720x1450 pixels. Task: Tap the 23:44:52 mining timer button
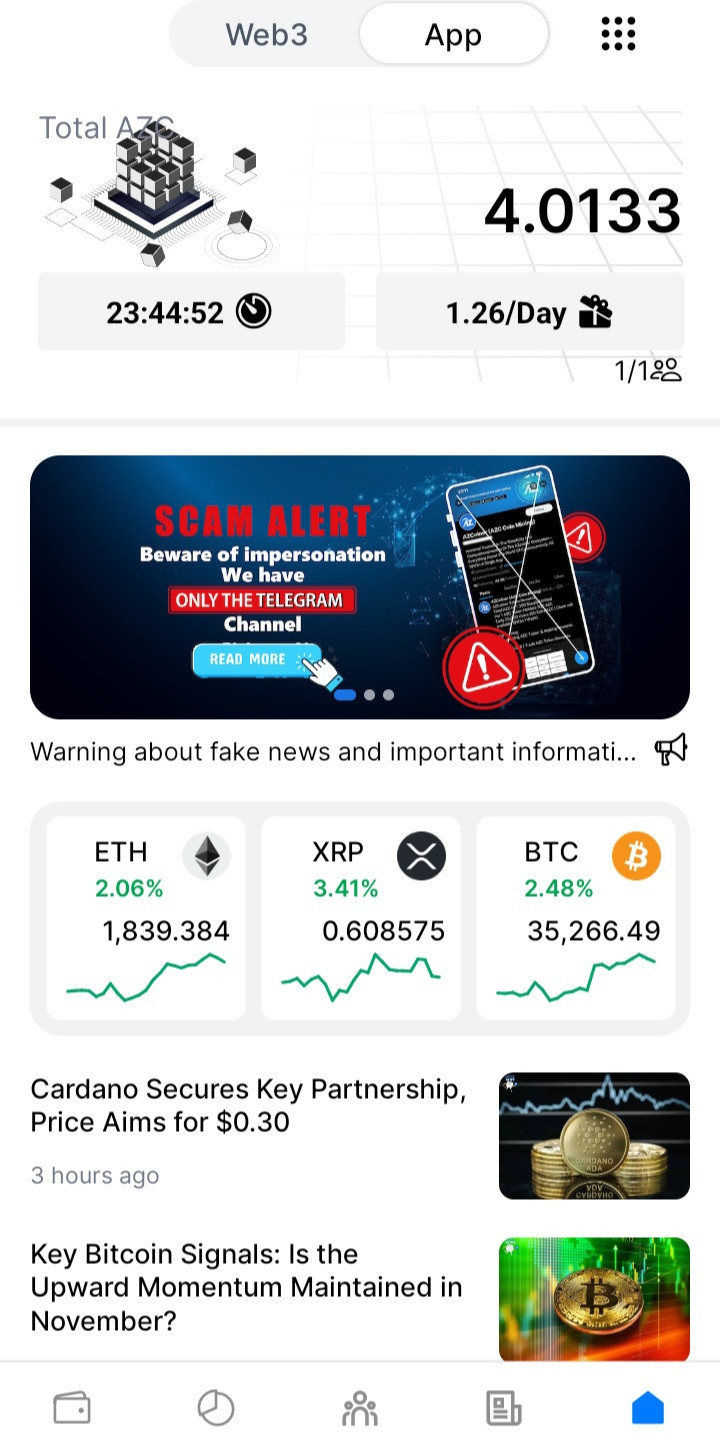point(191,312)
